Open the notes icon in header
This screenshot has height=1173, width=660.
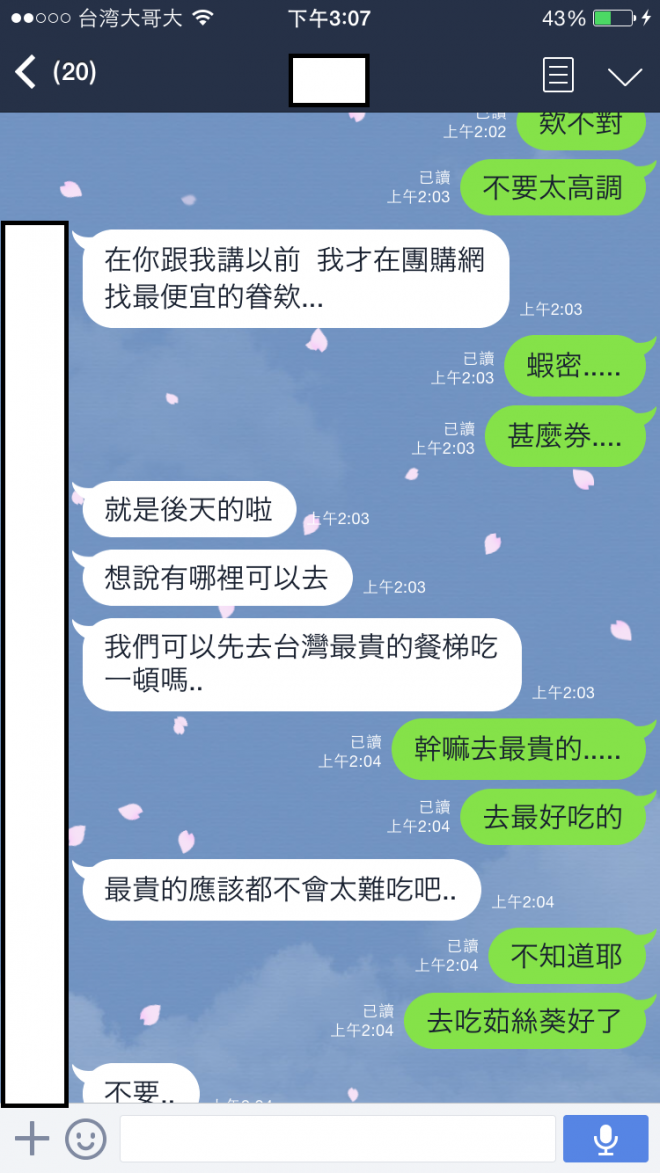click(x=558, y=75)
